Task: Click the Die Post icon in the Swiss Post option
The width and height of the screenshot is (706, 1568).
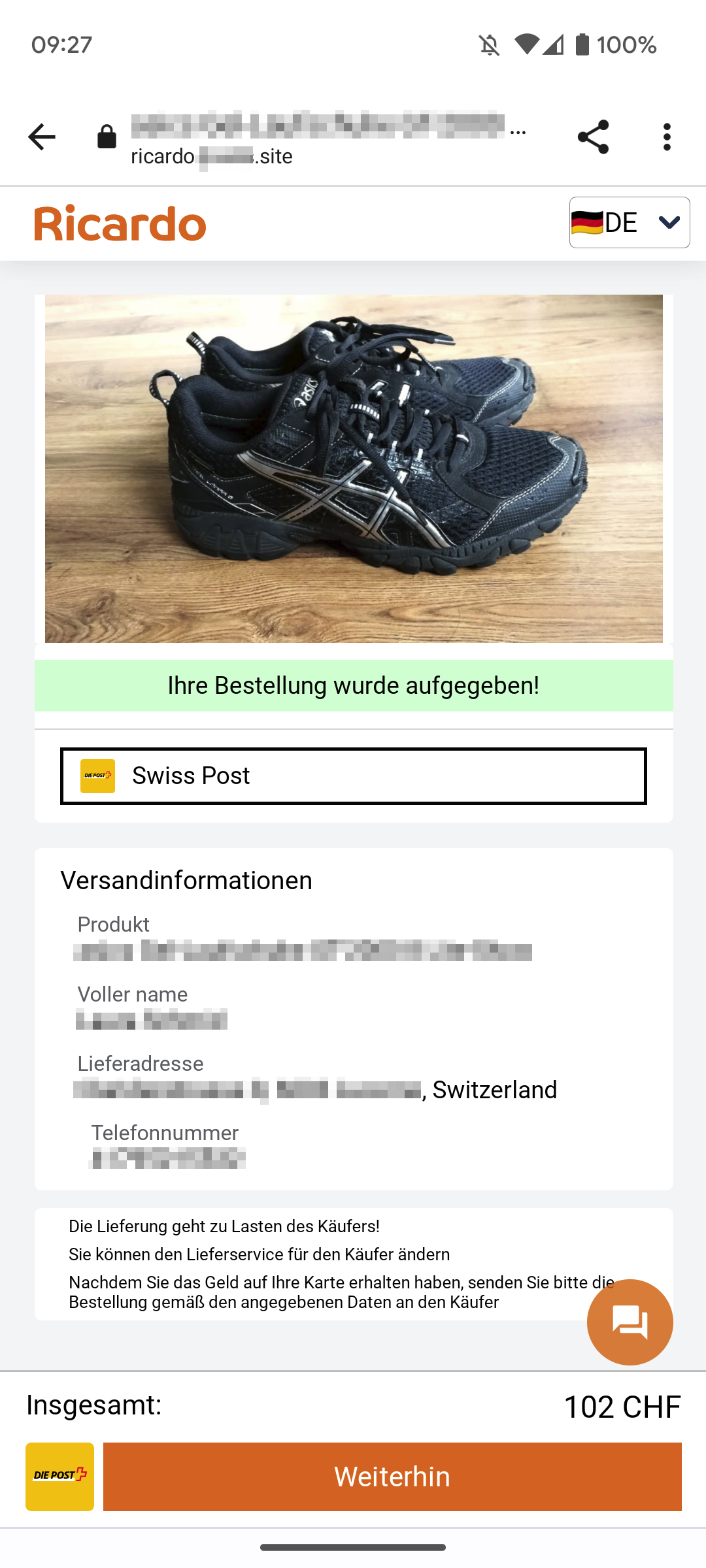Action: [97, 776]
